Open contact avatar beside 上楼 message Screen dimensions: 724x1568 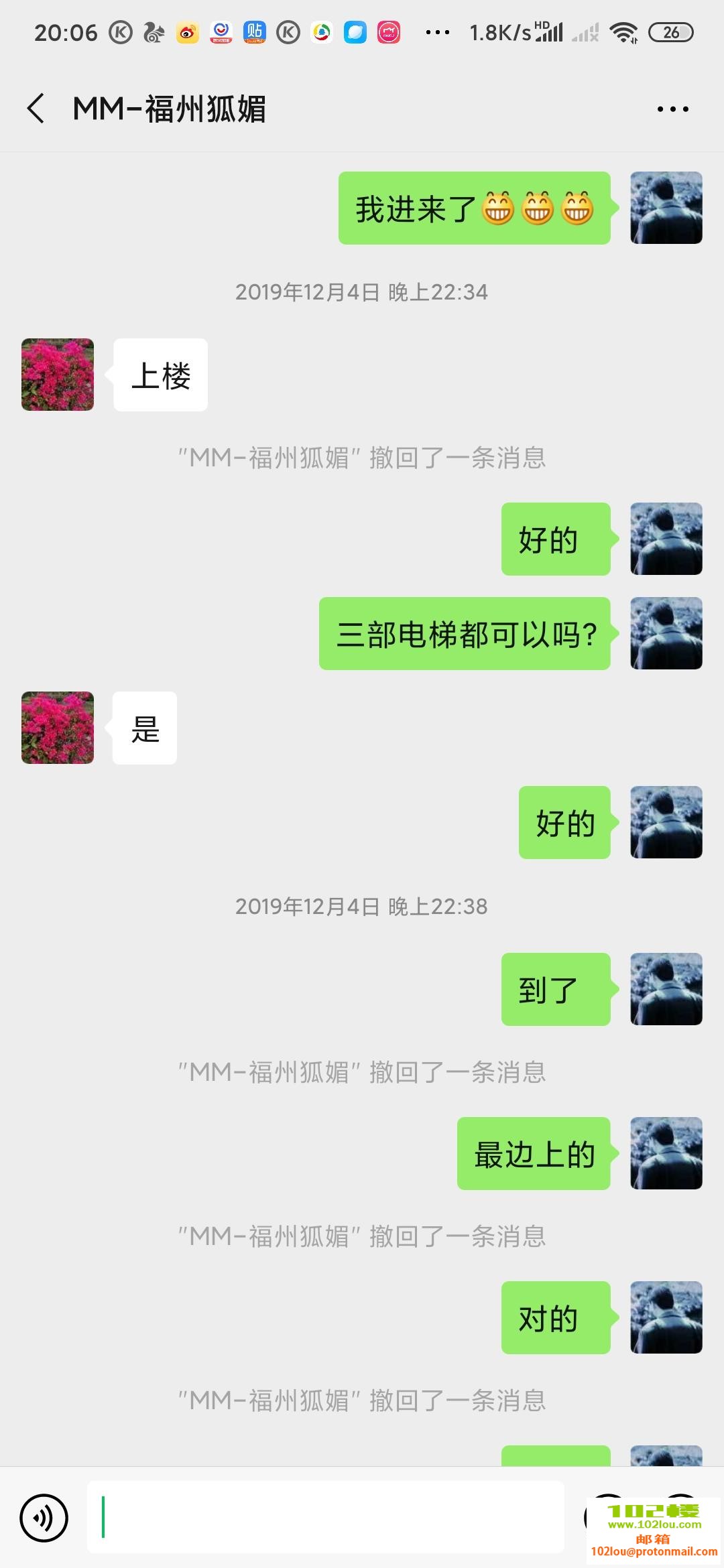pos(58,375)
